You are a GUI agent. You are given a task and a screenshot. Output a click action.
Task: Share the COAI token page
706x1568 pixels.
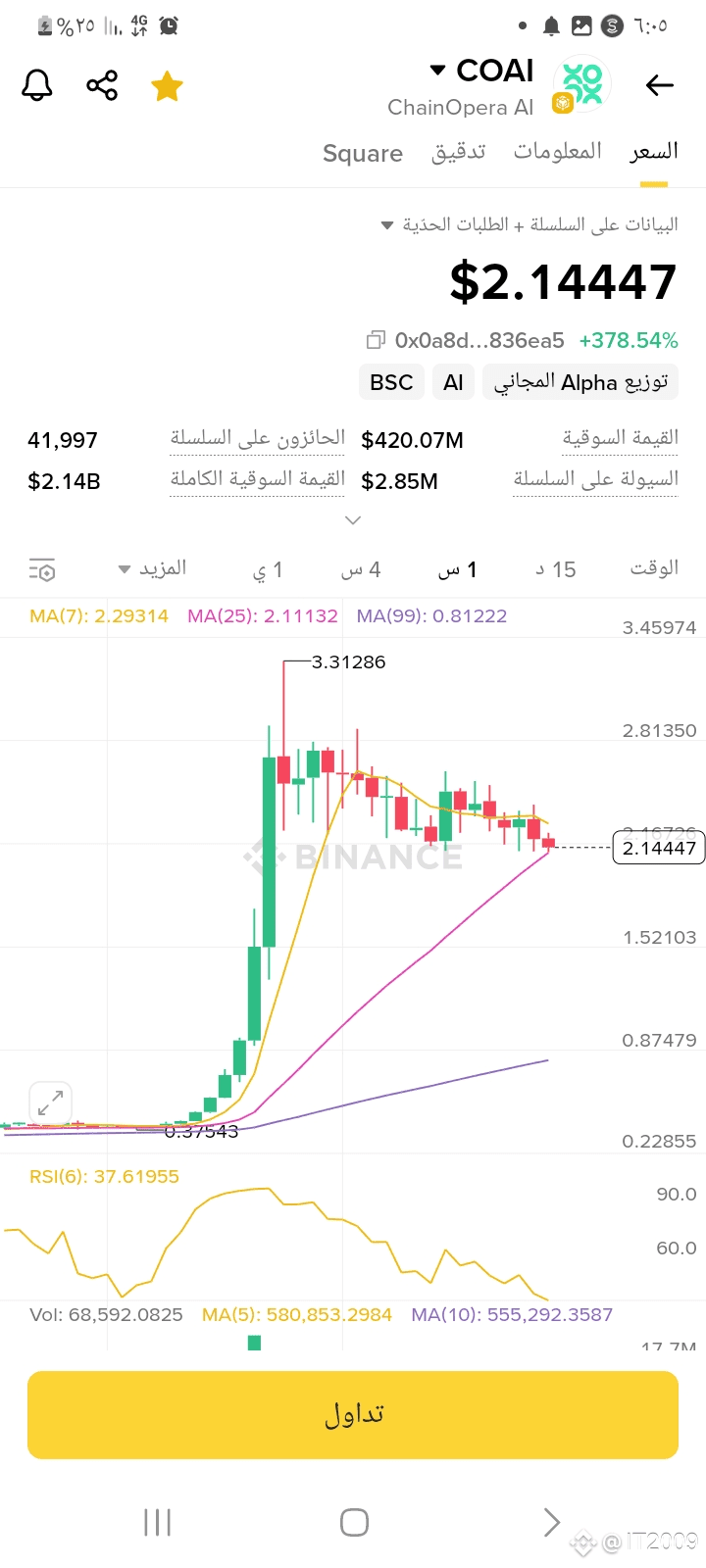(x=102, y=86)
